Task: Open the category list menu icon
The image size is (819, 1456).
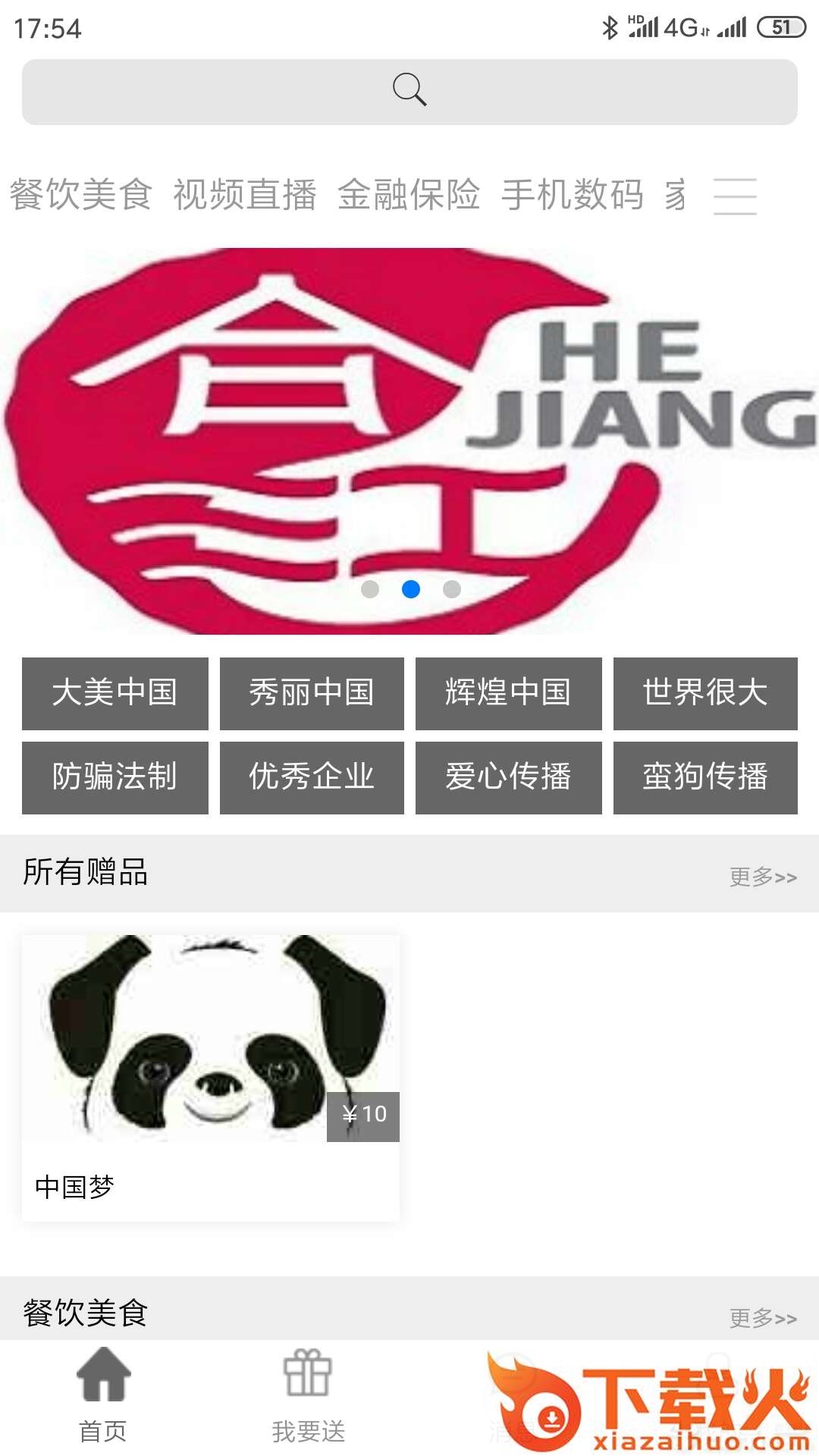Action: click(735, 196)
